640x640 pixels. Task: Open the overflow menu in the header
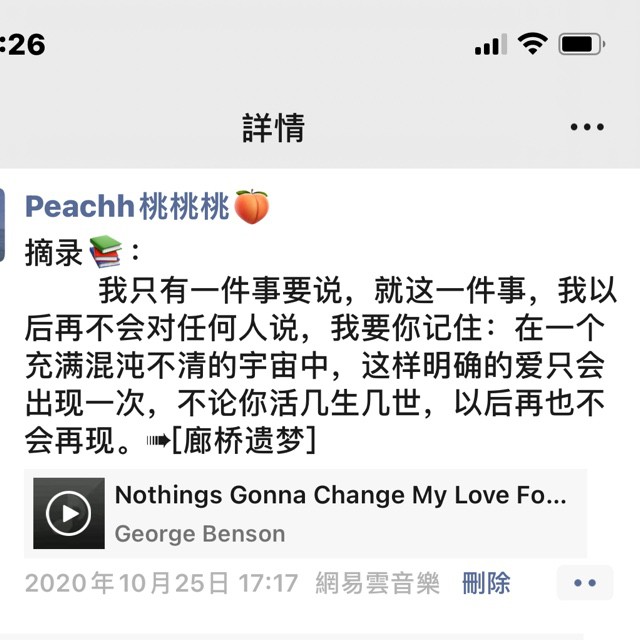[x=587, y=128]
